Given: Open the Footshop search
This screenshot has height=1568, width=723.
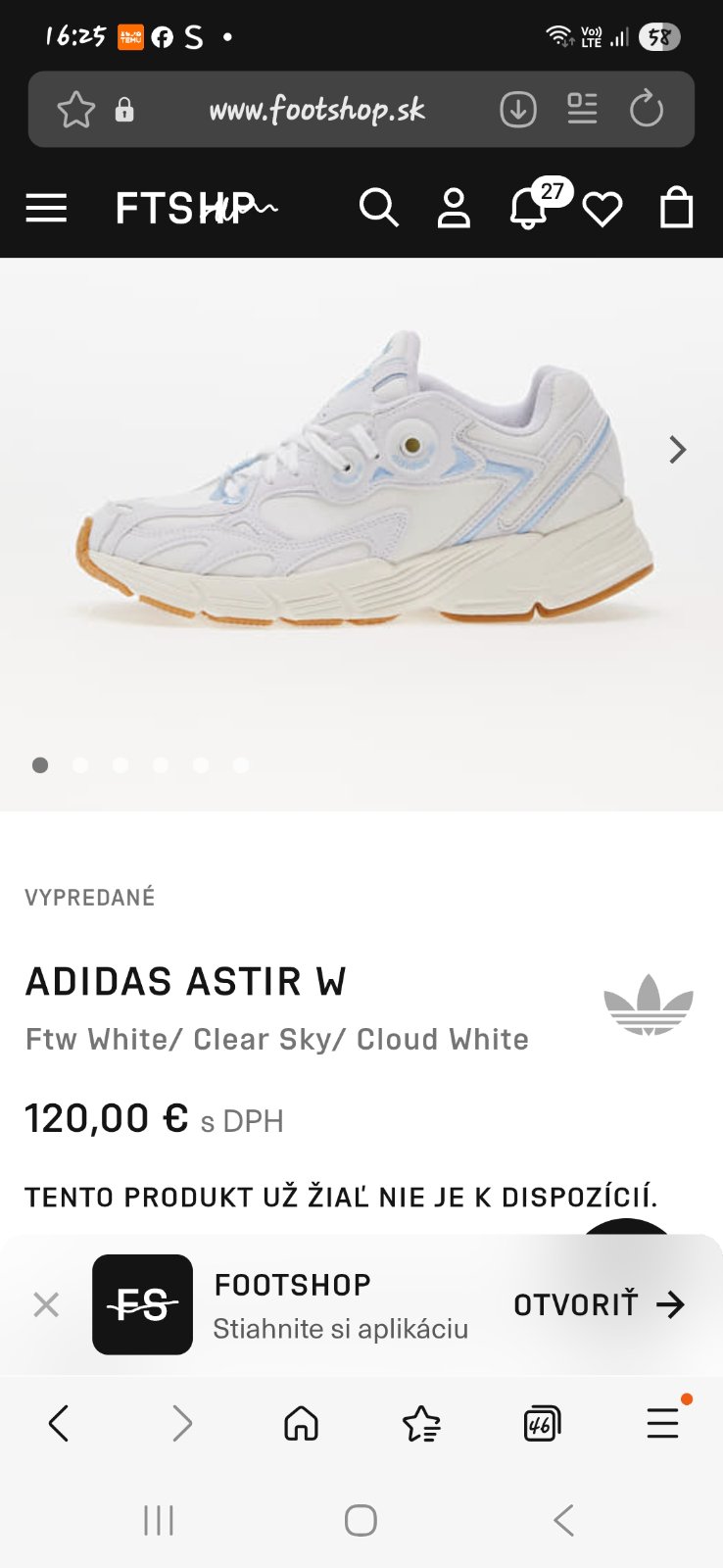Looking at the screenshot, I should pos(378,208).
